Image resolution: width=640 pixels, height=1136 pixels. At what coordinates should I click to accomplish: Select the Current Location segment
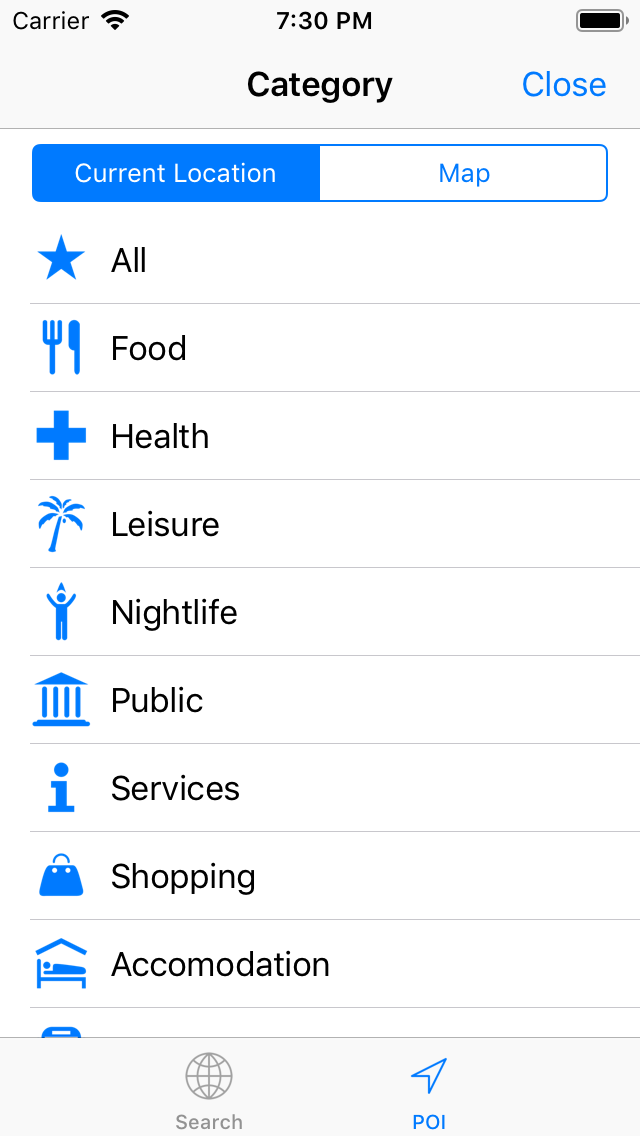[x=176, y=173]
